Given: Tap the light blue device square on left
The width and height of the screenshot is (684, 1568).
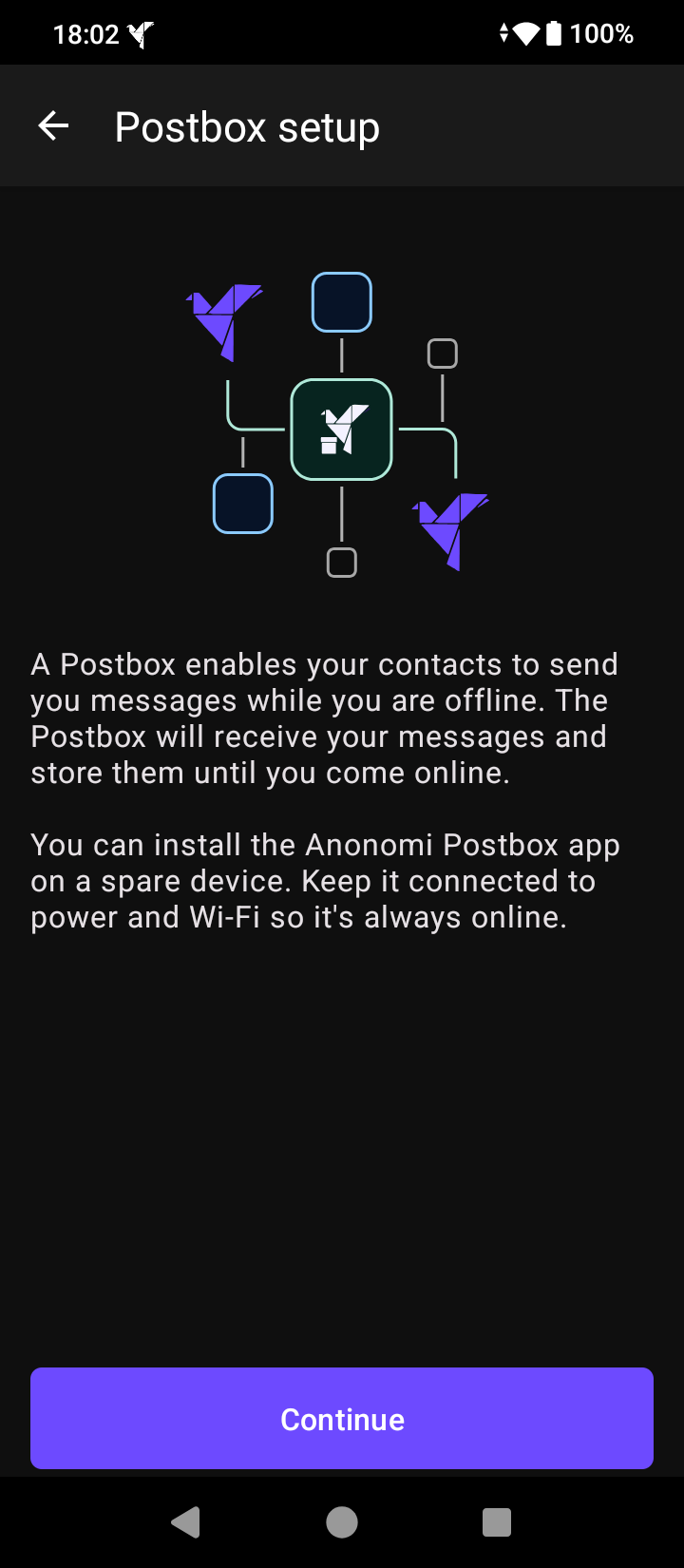Looking at the screenshot, I should tap(242, 504).
